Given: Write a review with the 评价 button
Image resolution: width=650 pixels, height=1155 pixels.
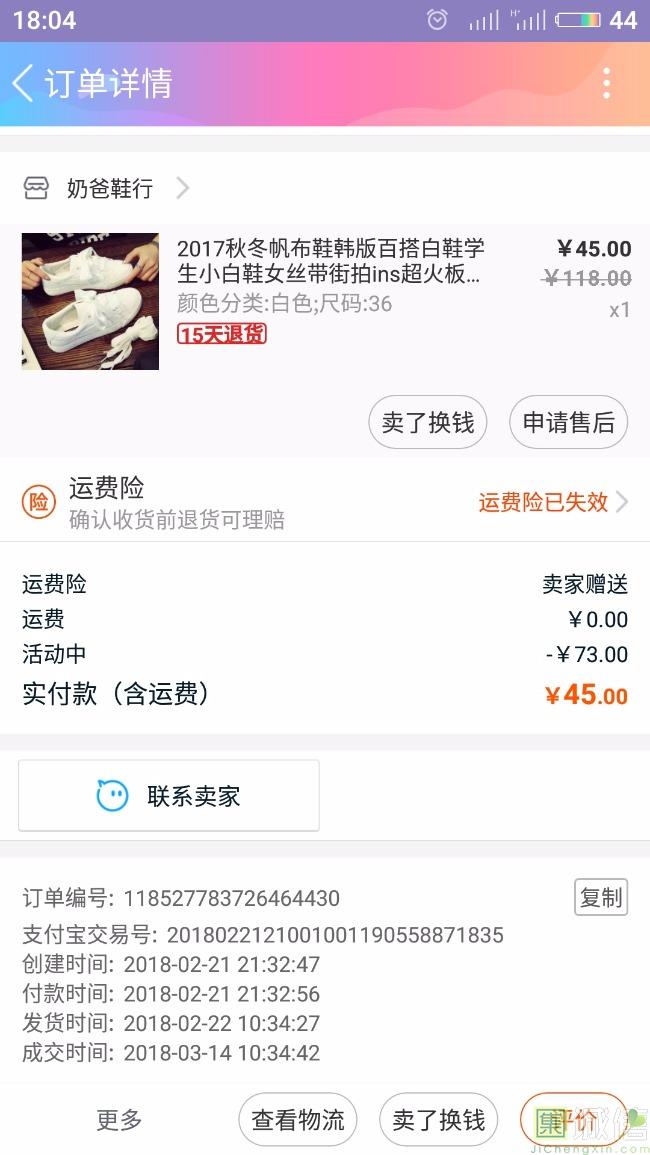Looking at the screenshot, I should coord(574,1120).
